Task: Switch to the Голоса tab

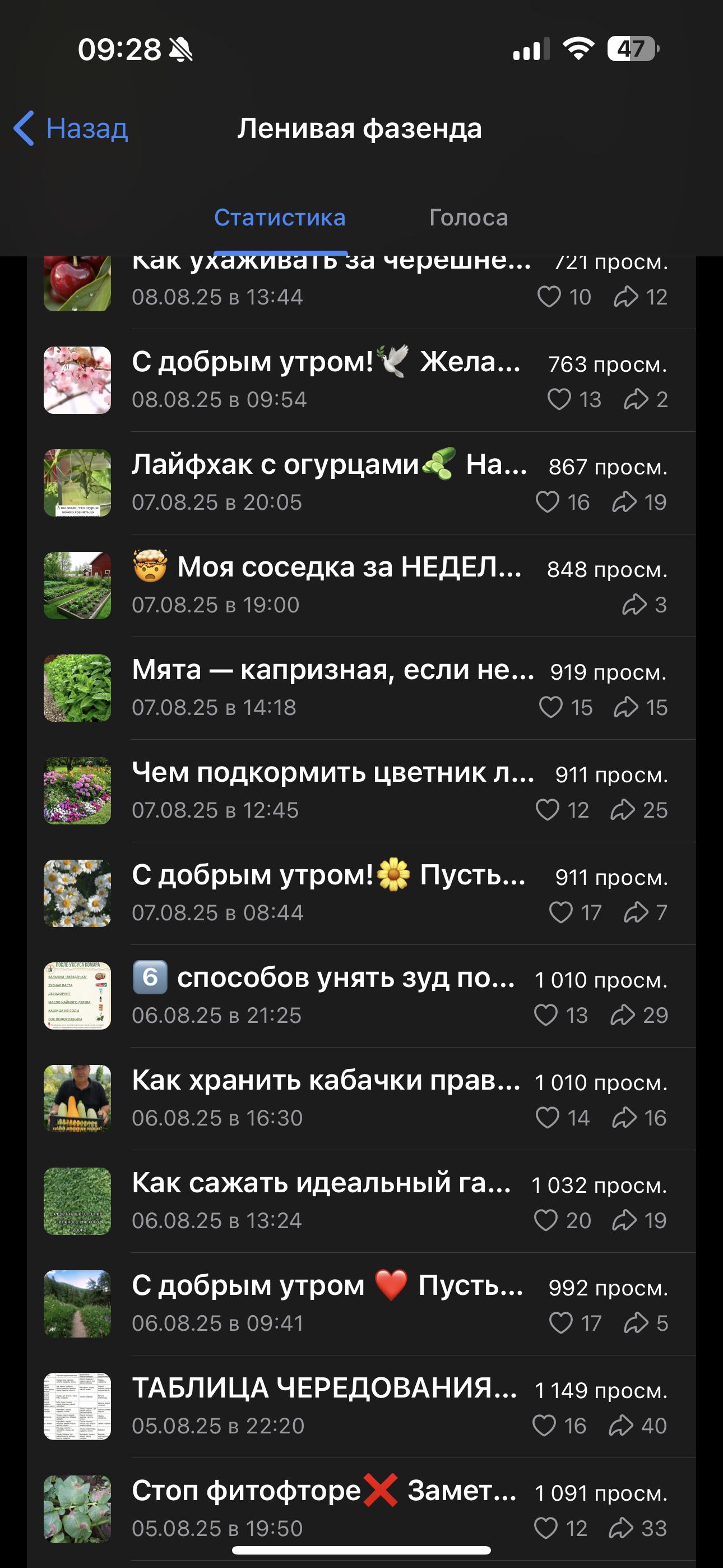Action: [x=468, y=218]
